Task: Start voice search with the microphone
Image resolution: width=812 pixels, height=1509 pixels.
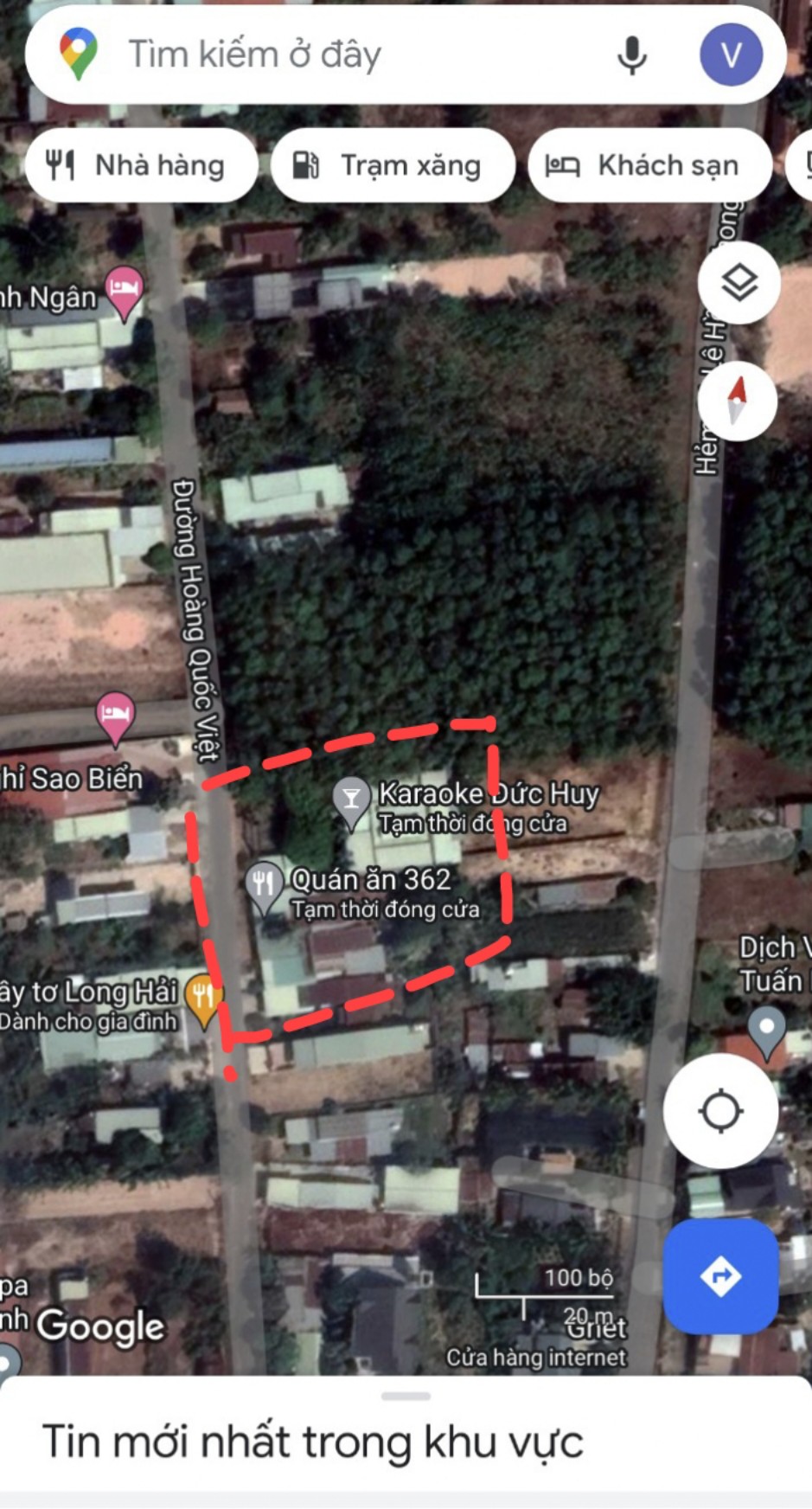Action: 632,55
